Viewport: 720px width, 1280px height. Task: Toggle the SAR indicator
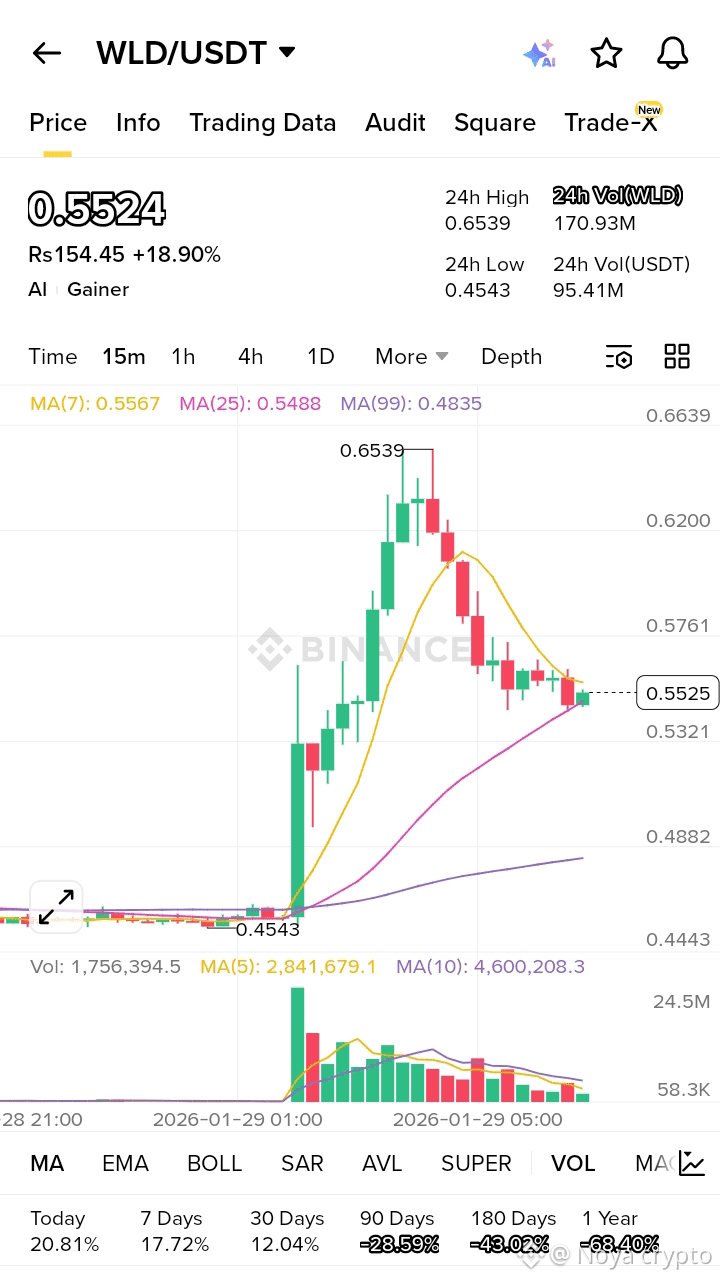coord(302,1163)
